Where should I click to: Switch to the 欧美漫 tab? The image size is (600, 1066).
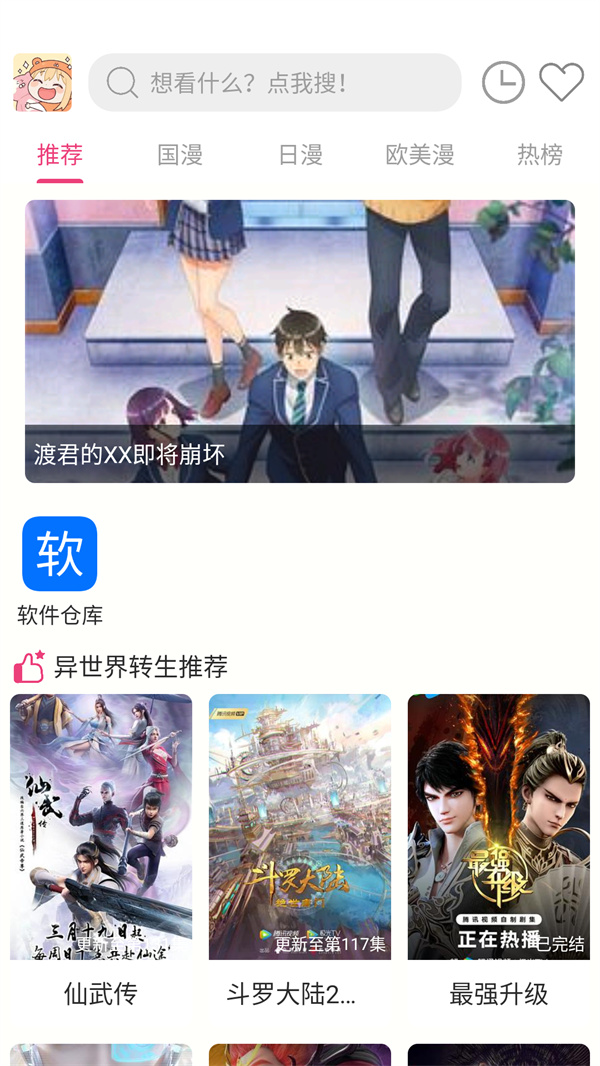[x=420, y=155]
